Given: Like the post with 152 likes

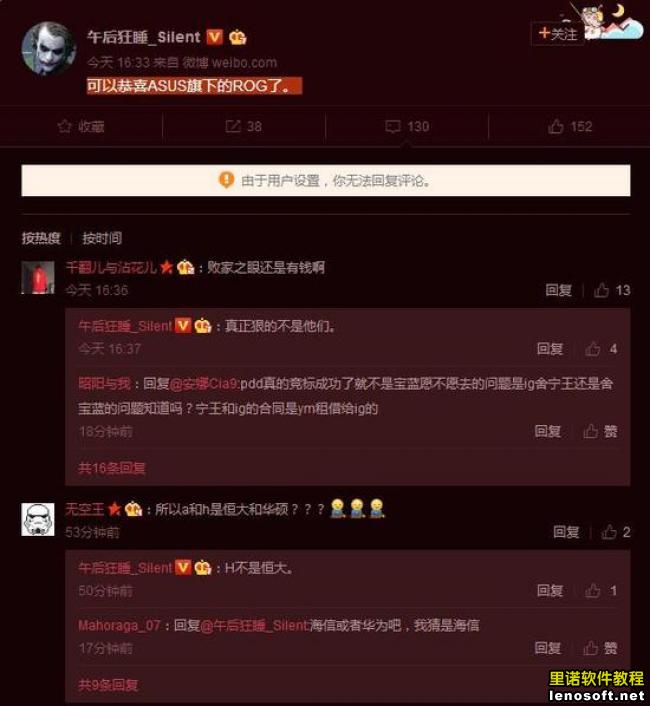Looking at the screenshot, I should point(570,127).
